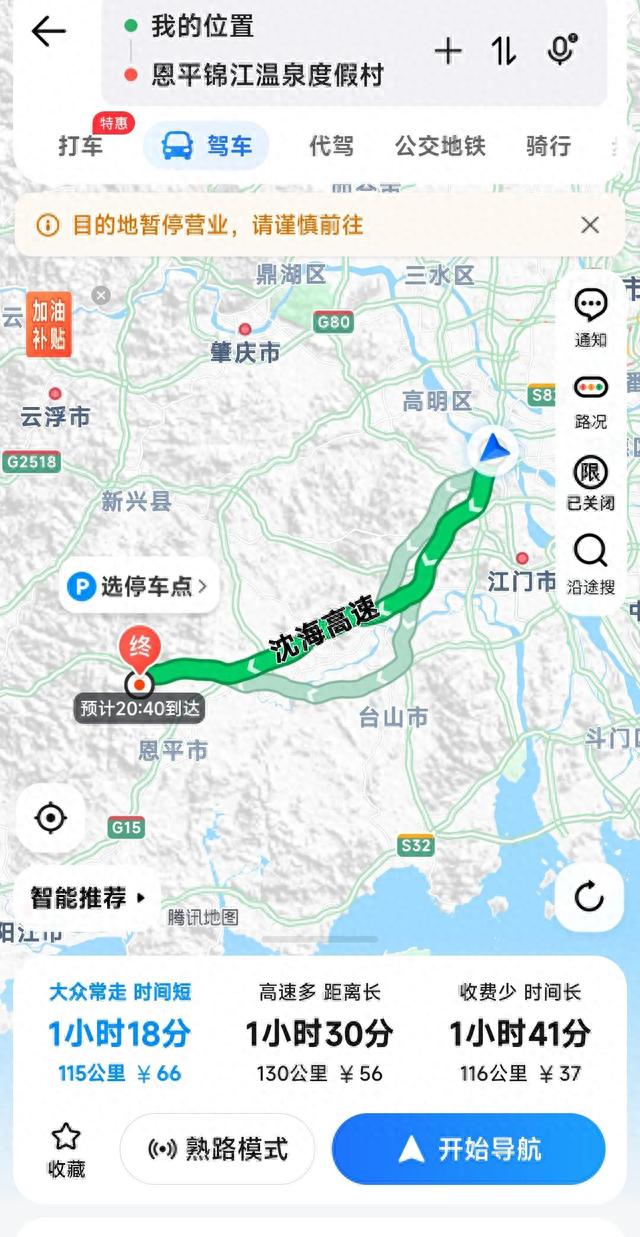Add a waypoint with the plus icon
This screenshot has width=640, height=1237.
tap(448, 51)
